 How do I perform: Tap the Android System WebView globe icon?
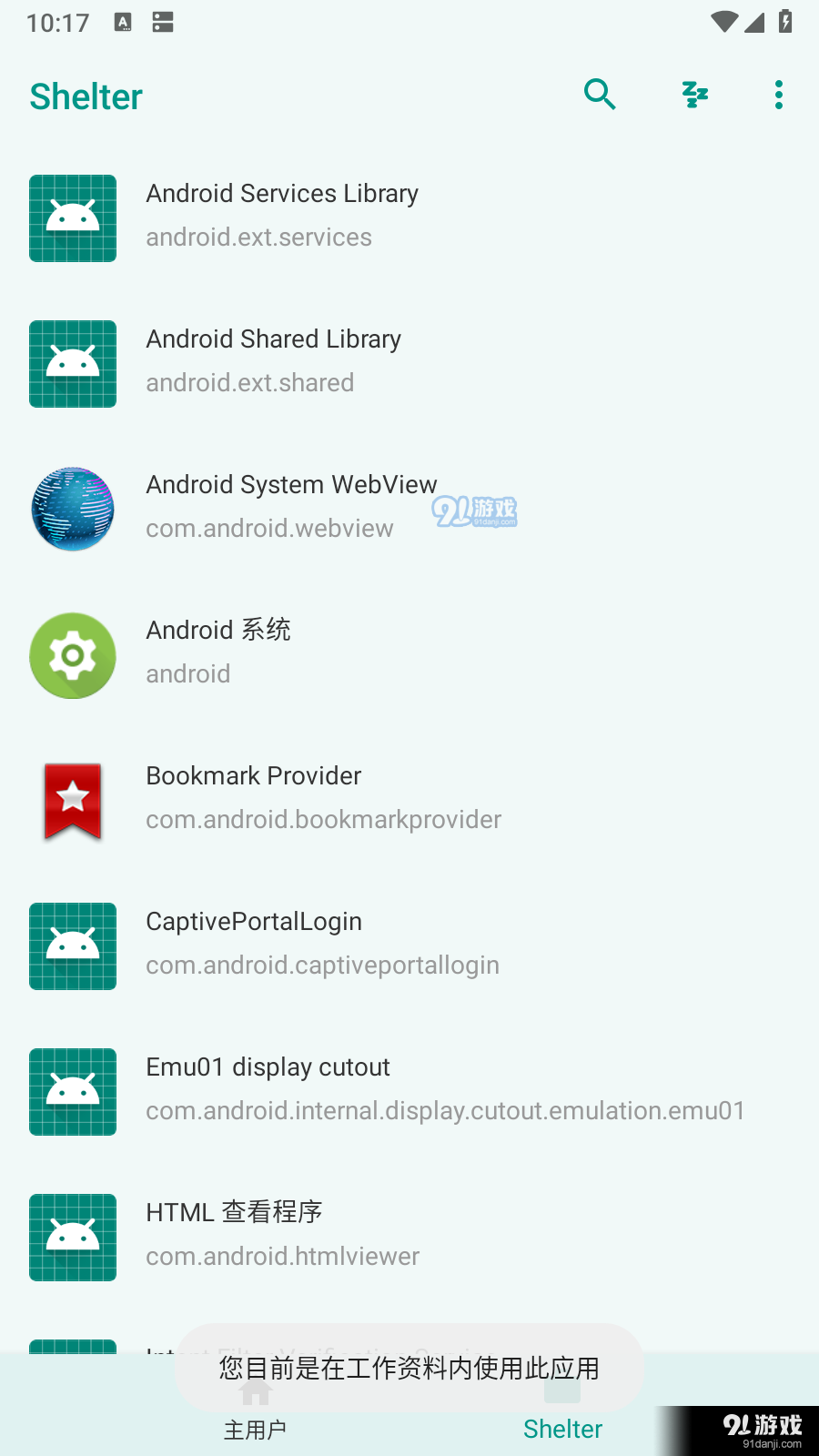pos(73,510)
